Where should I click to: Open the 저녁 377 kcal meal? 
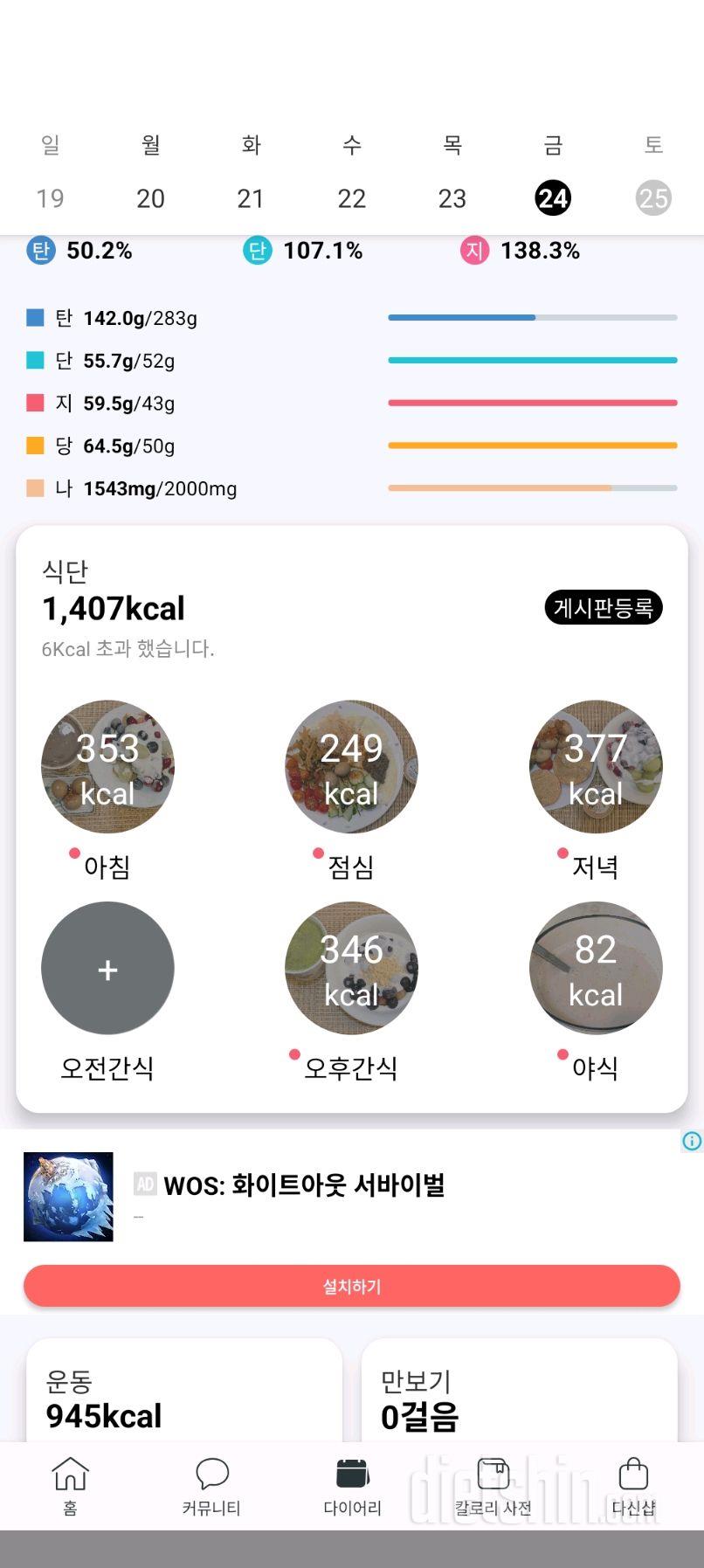pyautogui.click(x=596, y=767)
